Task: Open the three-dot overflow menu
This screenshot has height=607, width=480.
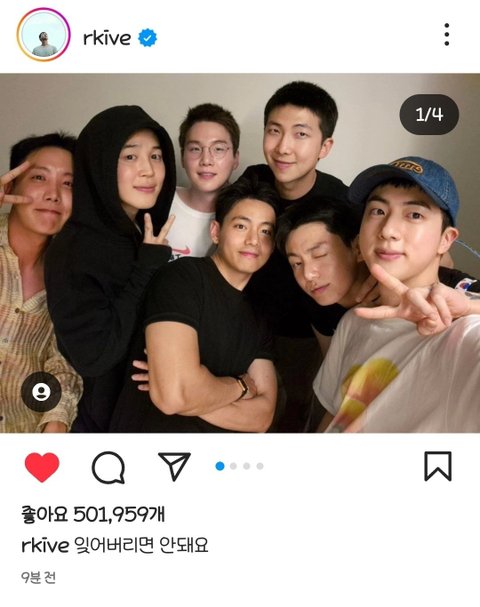Action: coord(447,34)
